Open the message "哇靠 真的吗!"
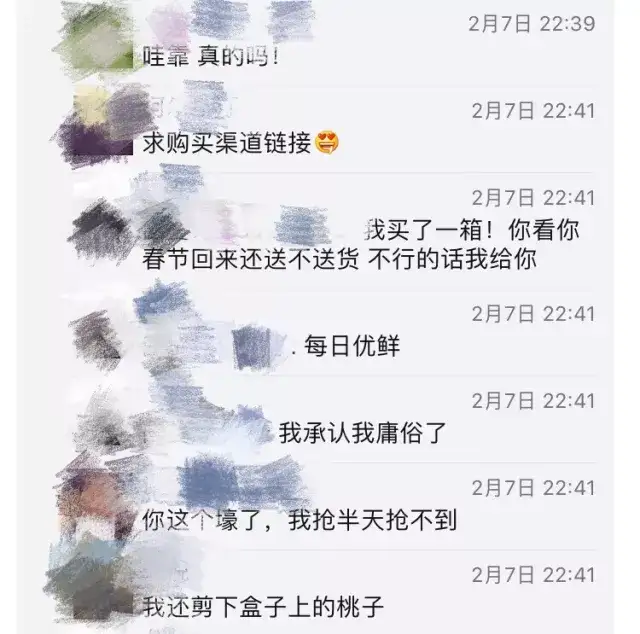Viewport: 640px width, 634px height. click(208, 57)
